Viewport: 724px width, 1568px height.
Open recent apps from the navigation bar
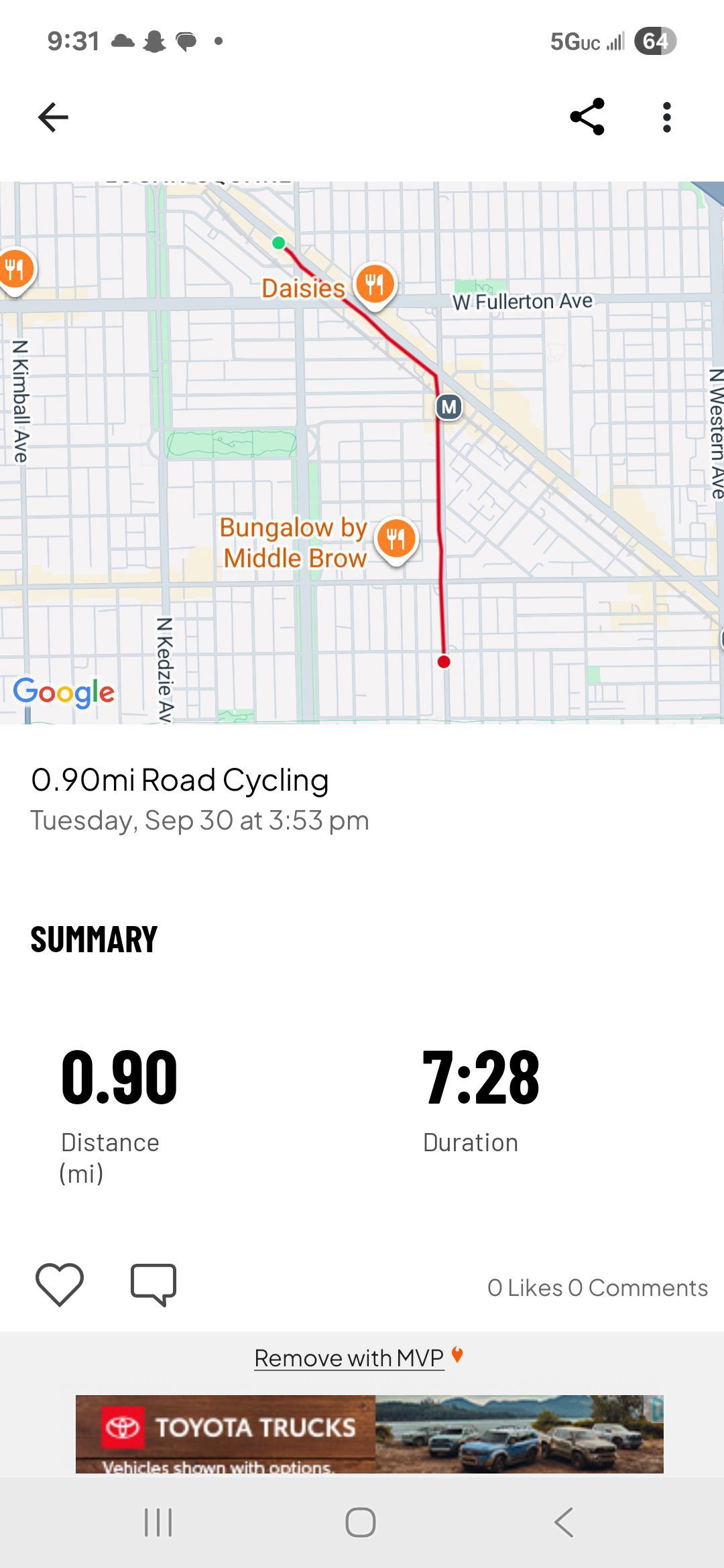point(159,1522)
